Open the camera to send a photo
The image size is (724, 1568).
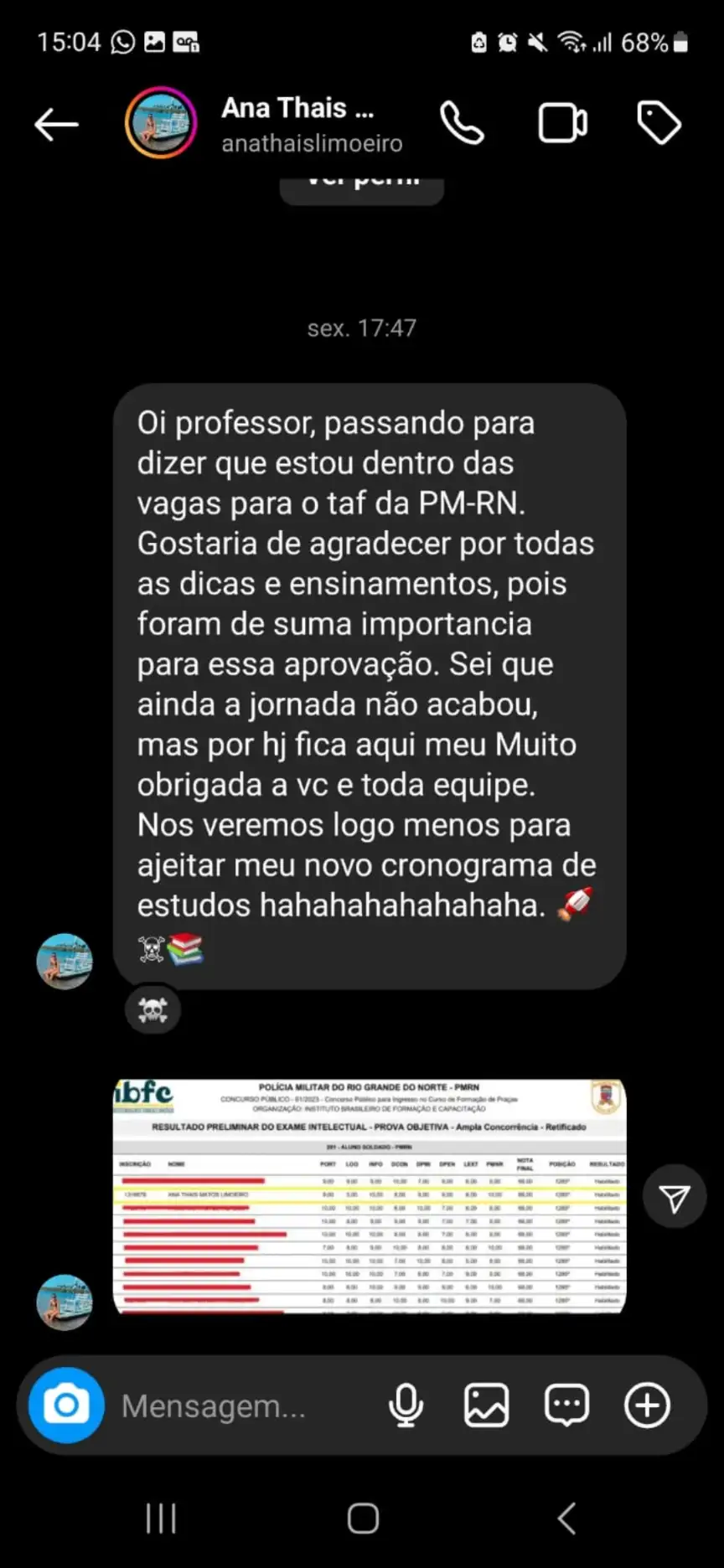64,1406
